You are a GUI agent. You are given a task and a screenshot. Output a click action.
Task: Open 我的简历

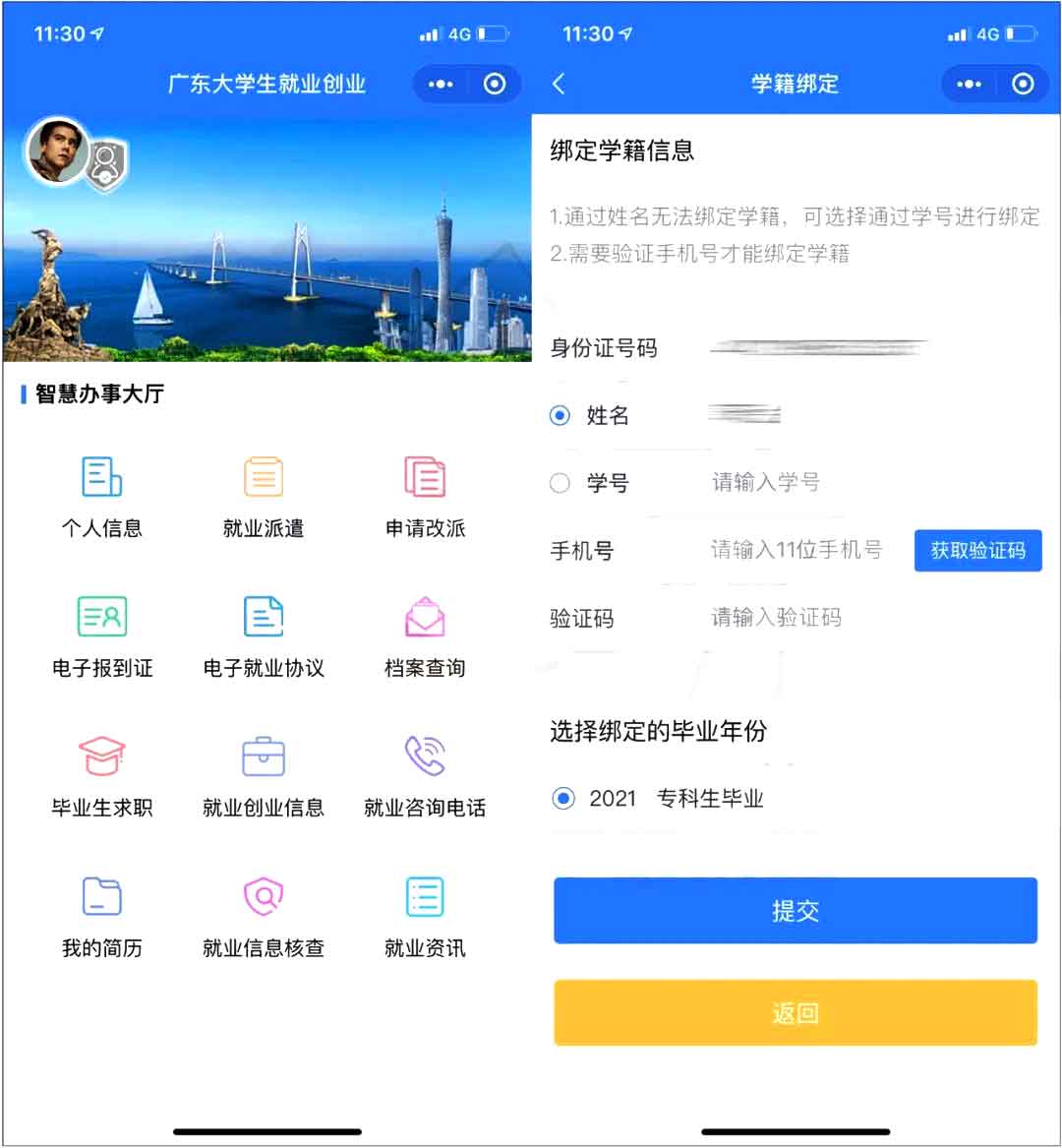point(102,916)
